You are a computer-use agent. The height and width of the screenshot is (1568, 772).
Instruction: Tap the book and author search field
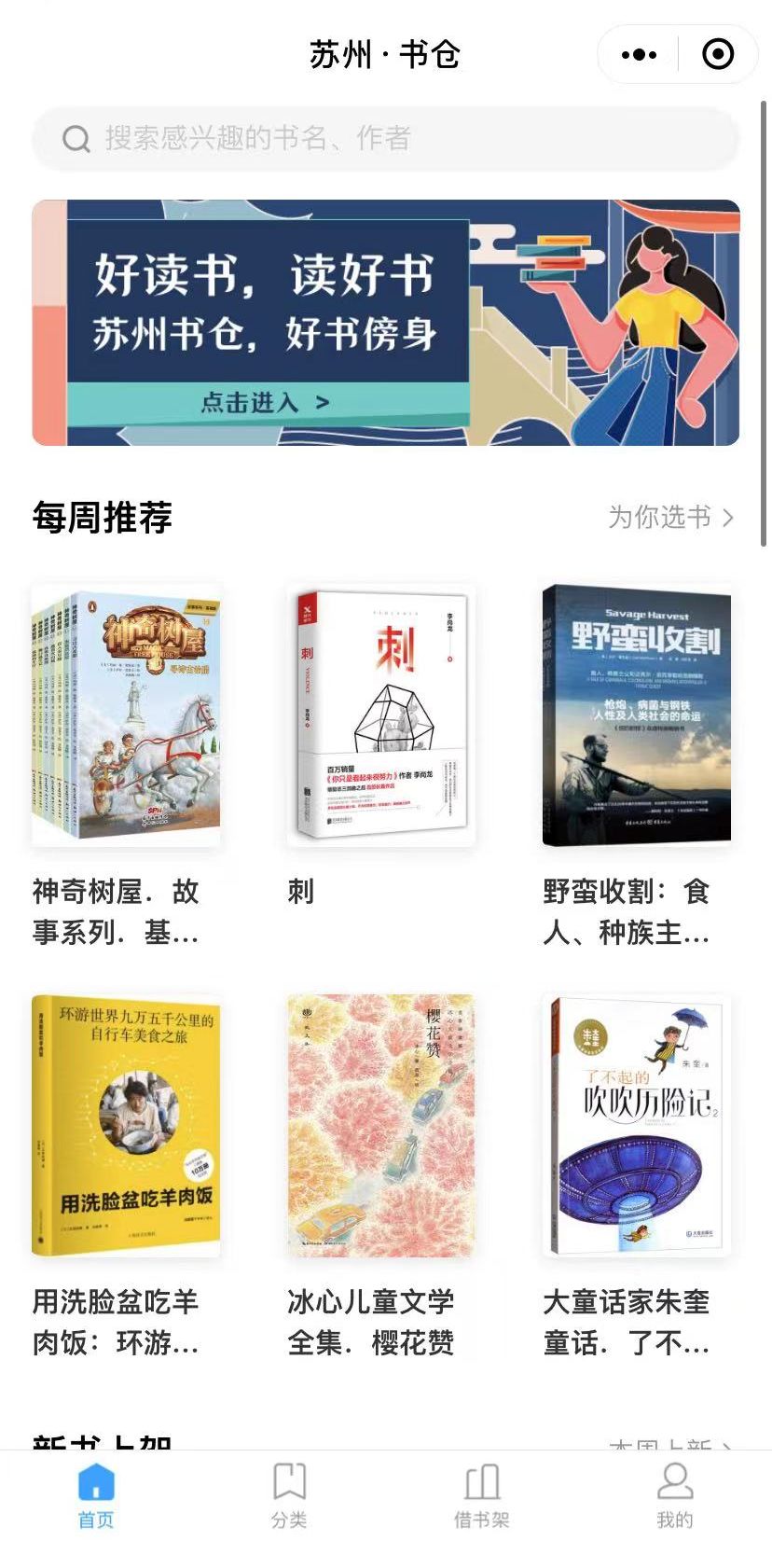tap(386, 139)
